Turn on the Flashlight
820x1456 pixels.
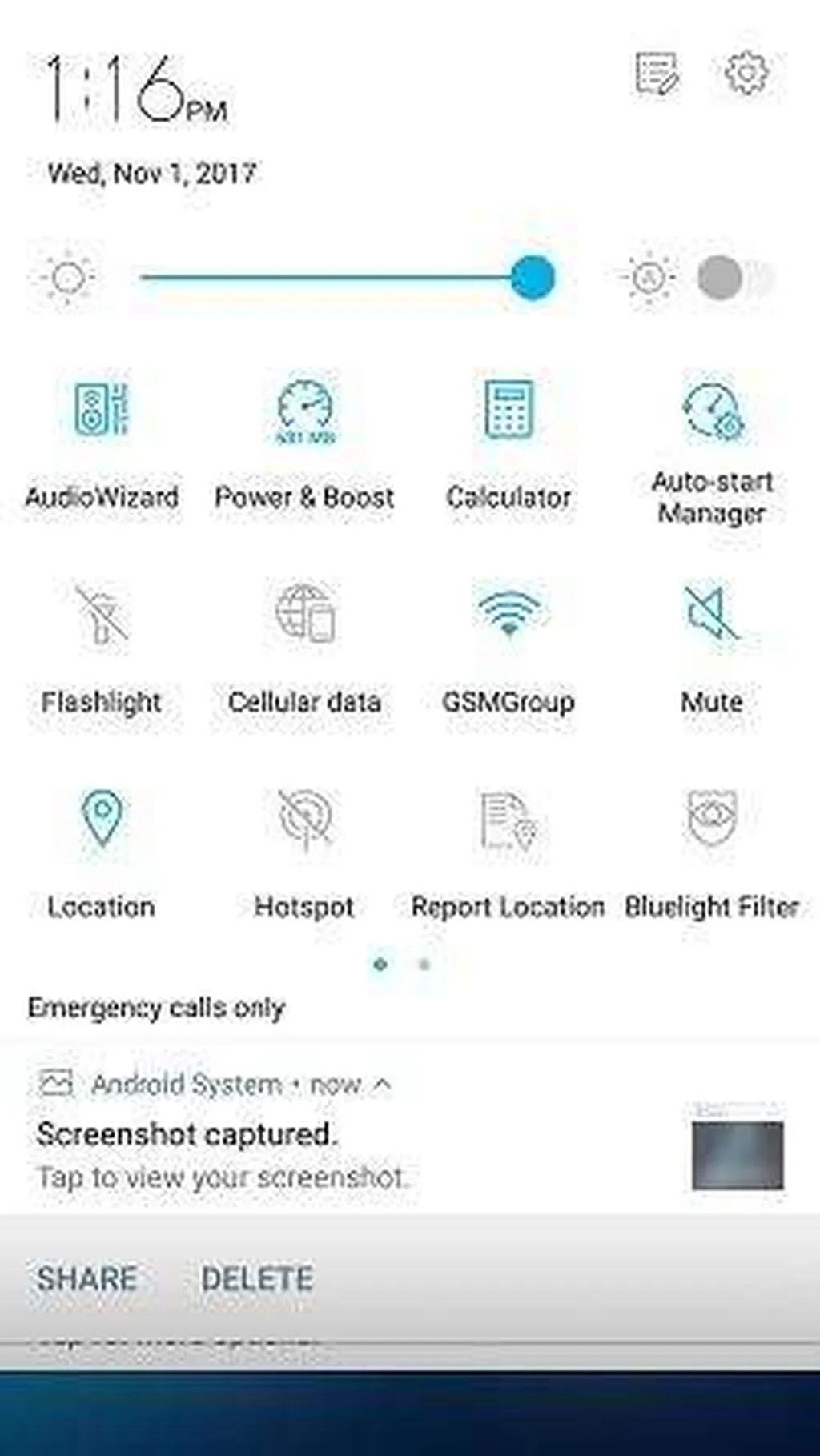coord(102,615)
